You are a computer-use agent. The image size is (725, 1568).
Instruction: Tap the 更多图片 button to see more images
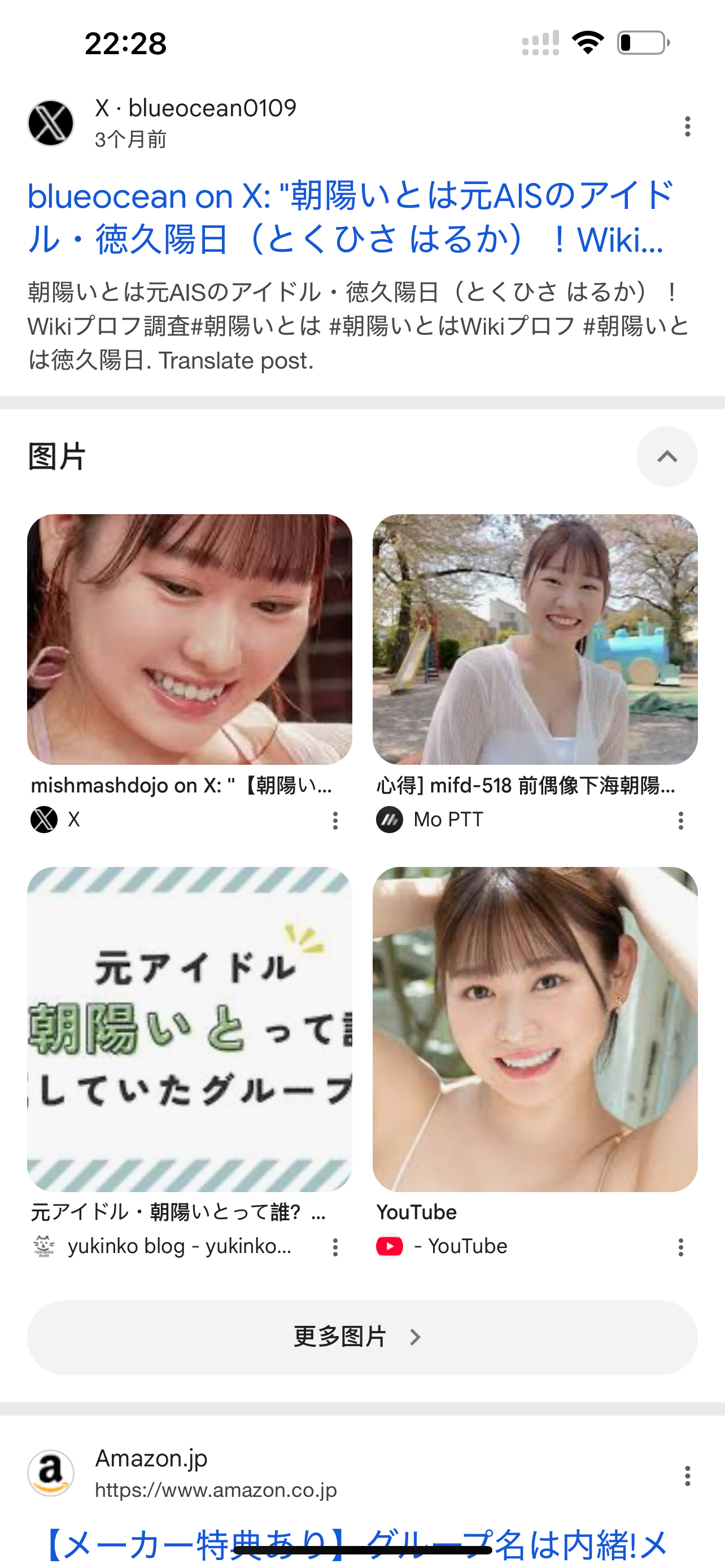(361, 1337)
